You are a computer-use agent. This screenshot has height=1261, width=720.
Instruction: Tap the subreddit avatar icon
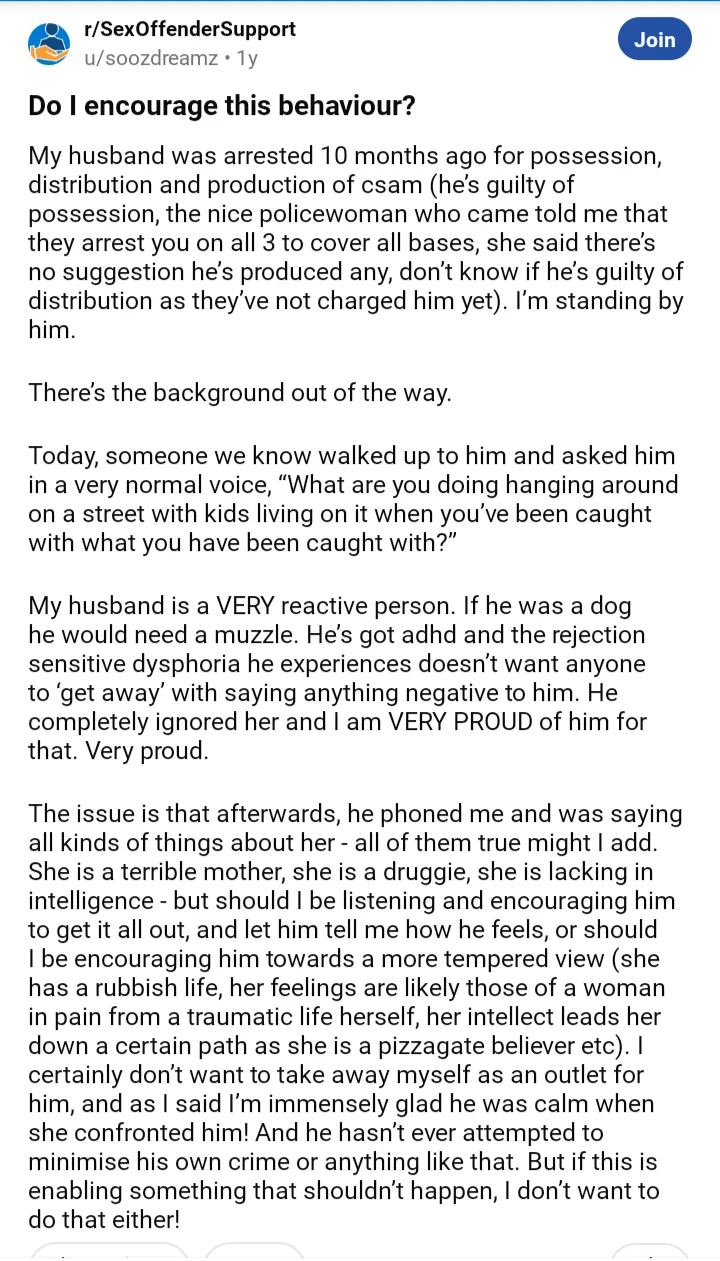(x=49, y=43)
